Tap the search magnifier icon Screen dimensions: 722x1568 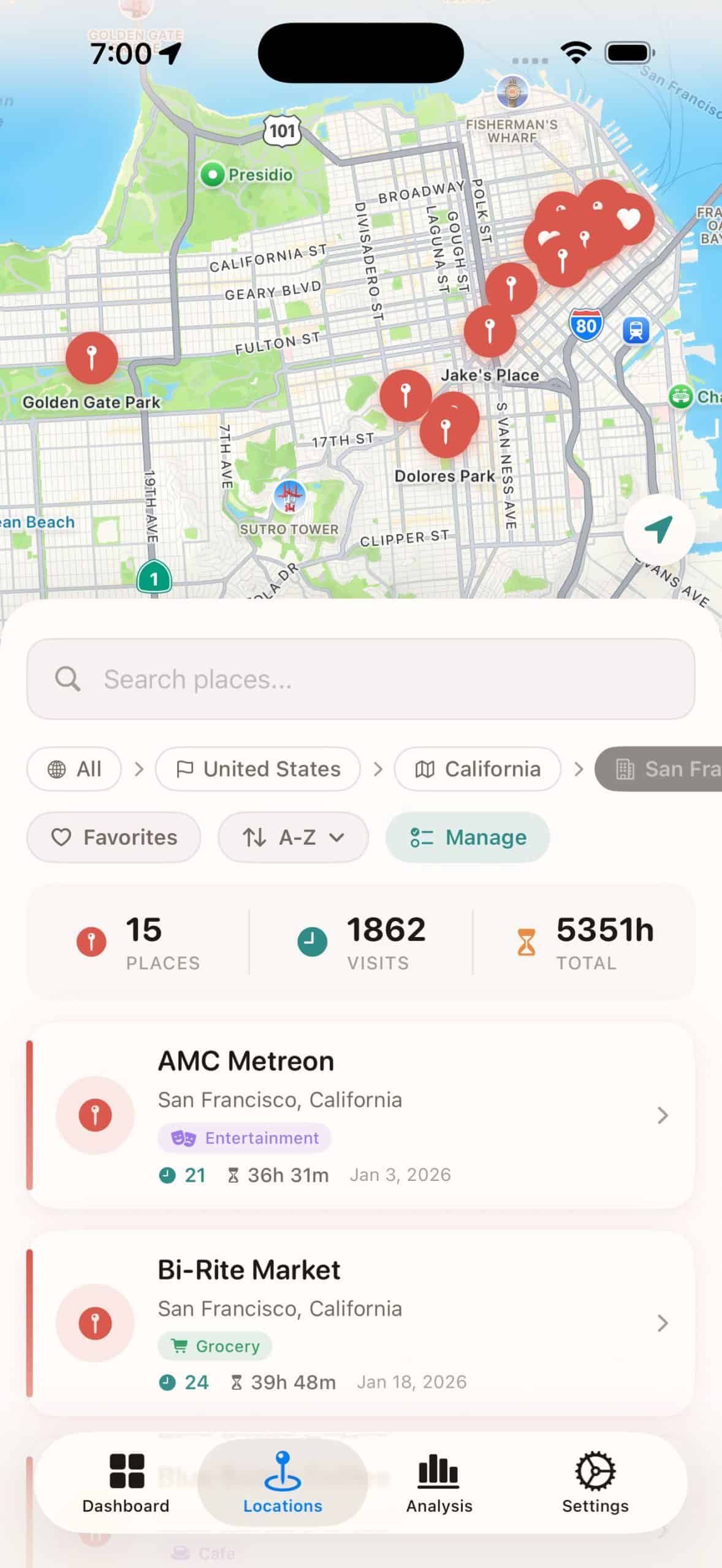click(67, 679)
